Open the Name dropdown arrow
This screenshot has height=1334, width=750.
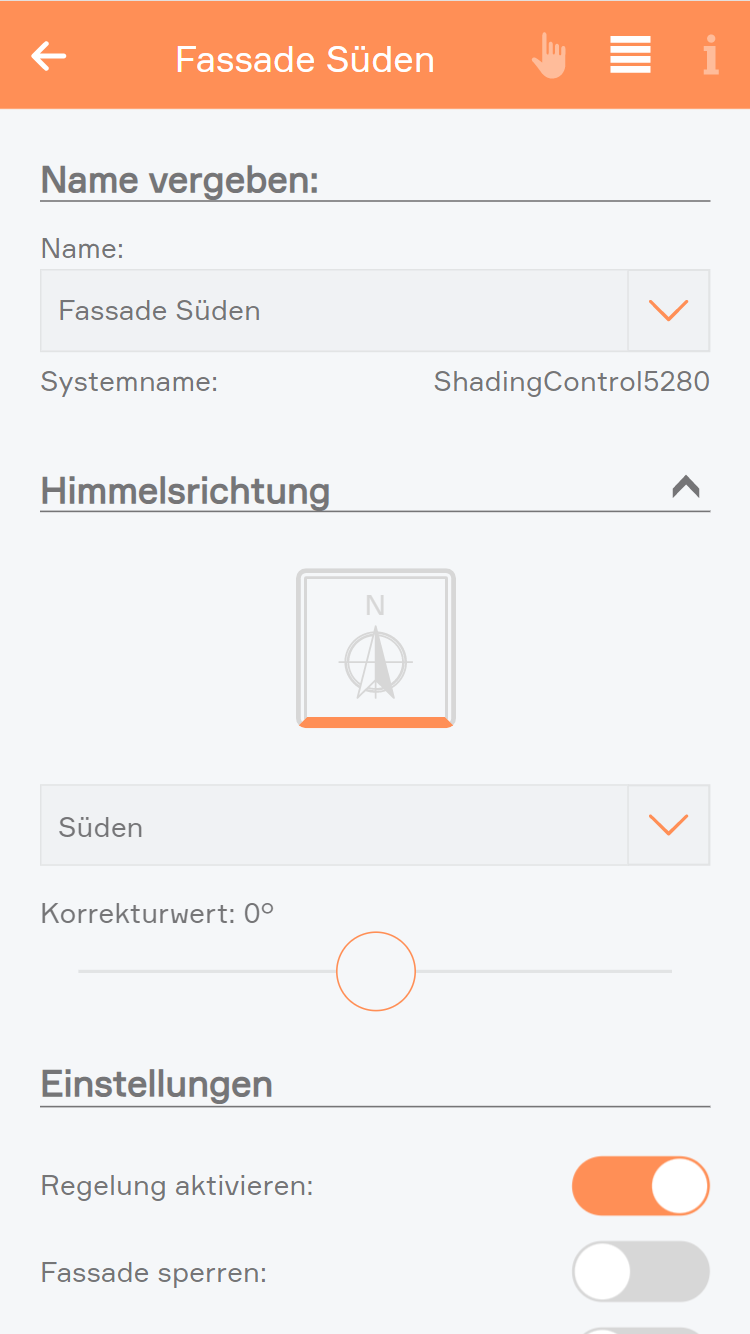[668, 311]
